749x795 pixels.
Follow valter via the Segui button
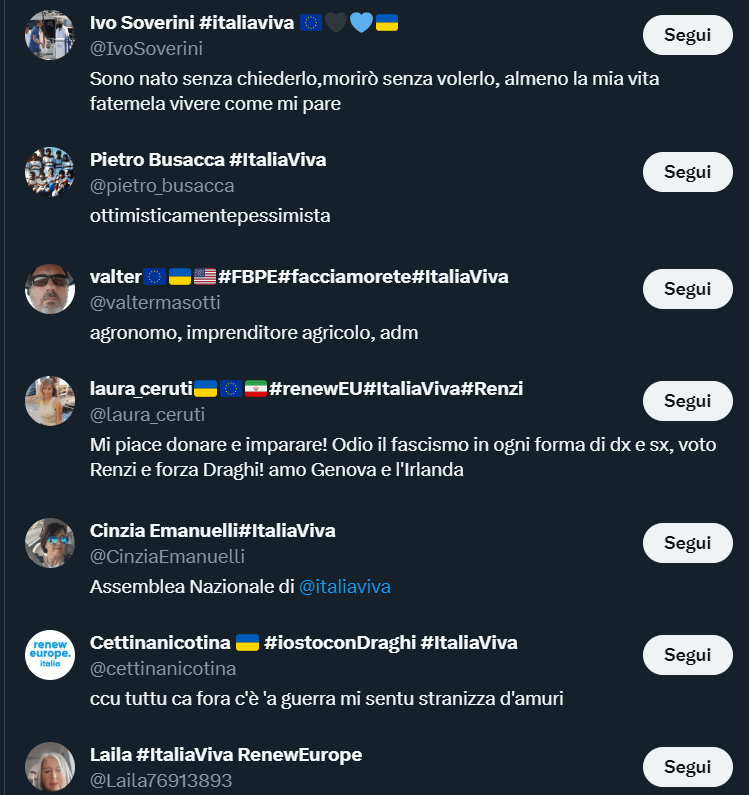pyautogui.click(x=687, y=289)
